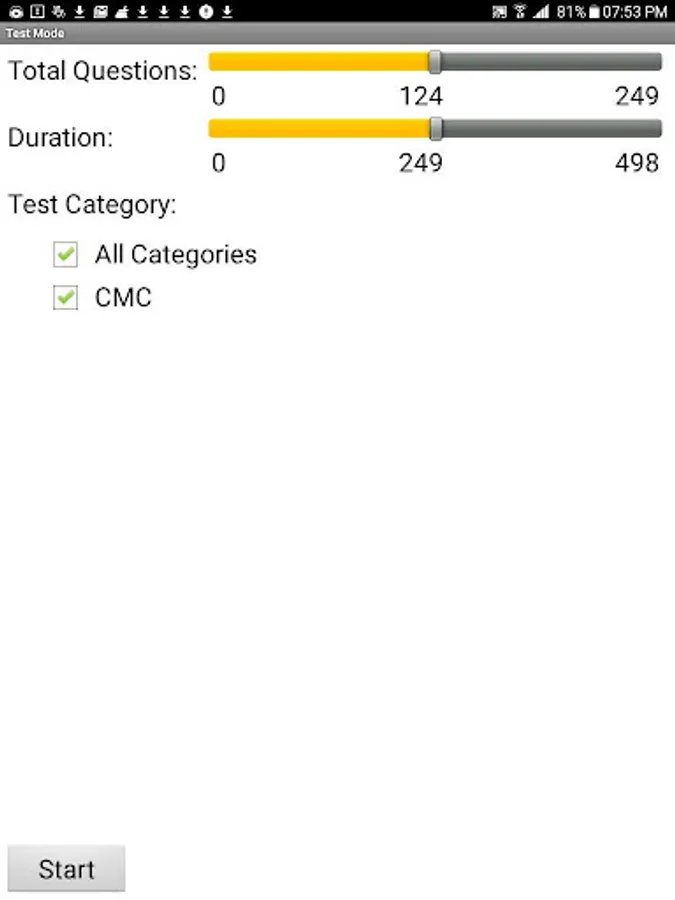Screen dimensions: 675x900
Task: Uncheck the CMC category checkbox
Action: 65,298
